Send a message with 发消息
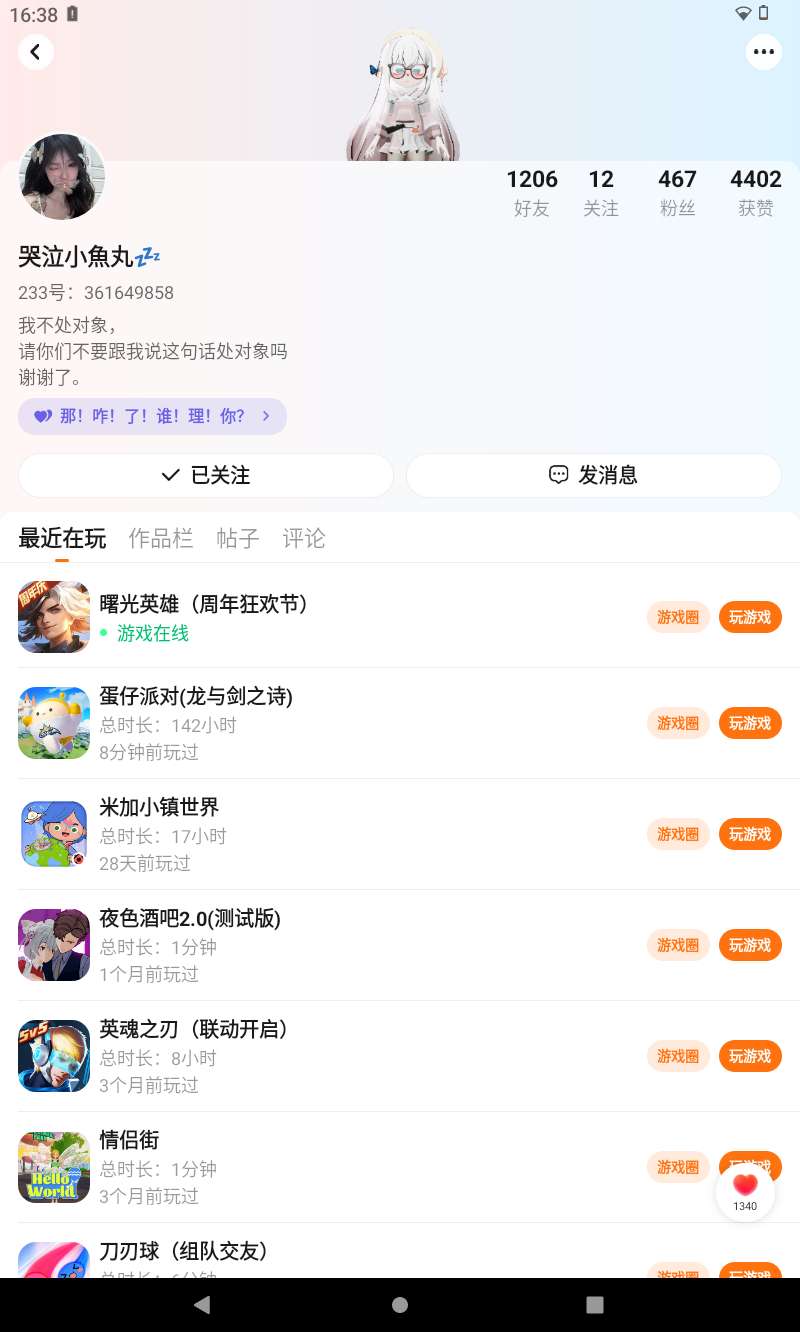This screenshot has width=800, height=1332. [593, 475]
